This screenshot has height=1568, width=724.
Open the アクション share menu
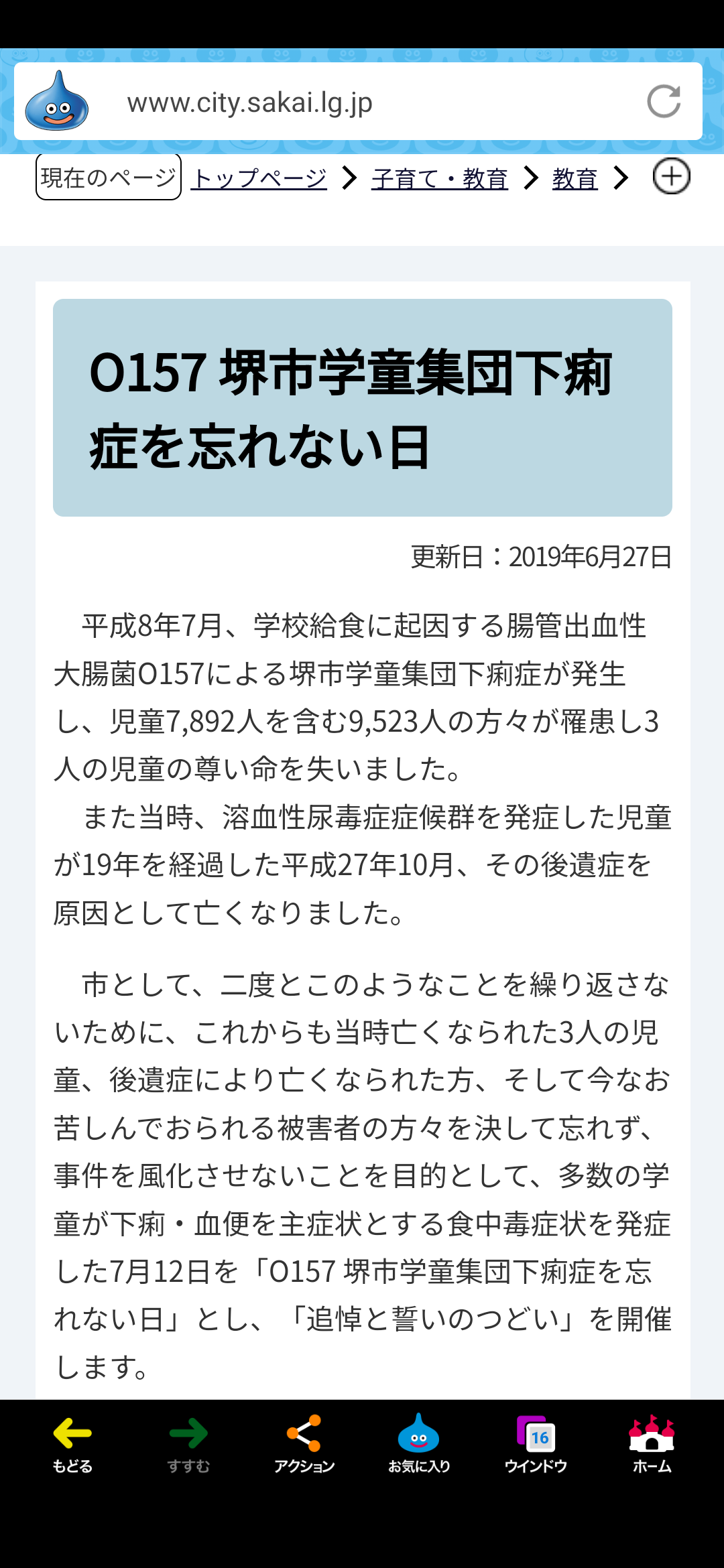(x=304, y=1444)
